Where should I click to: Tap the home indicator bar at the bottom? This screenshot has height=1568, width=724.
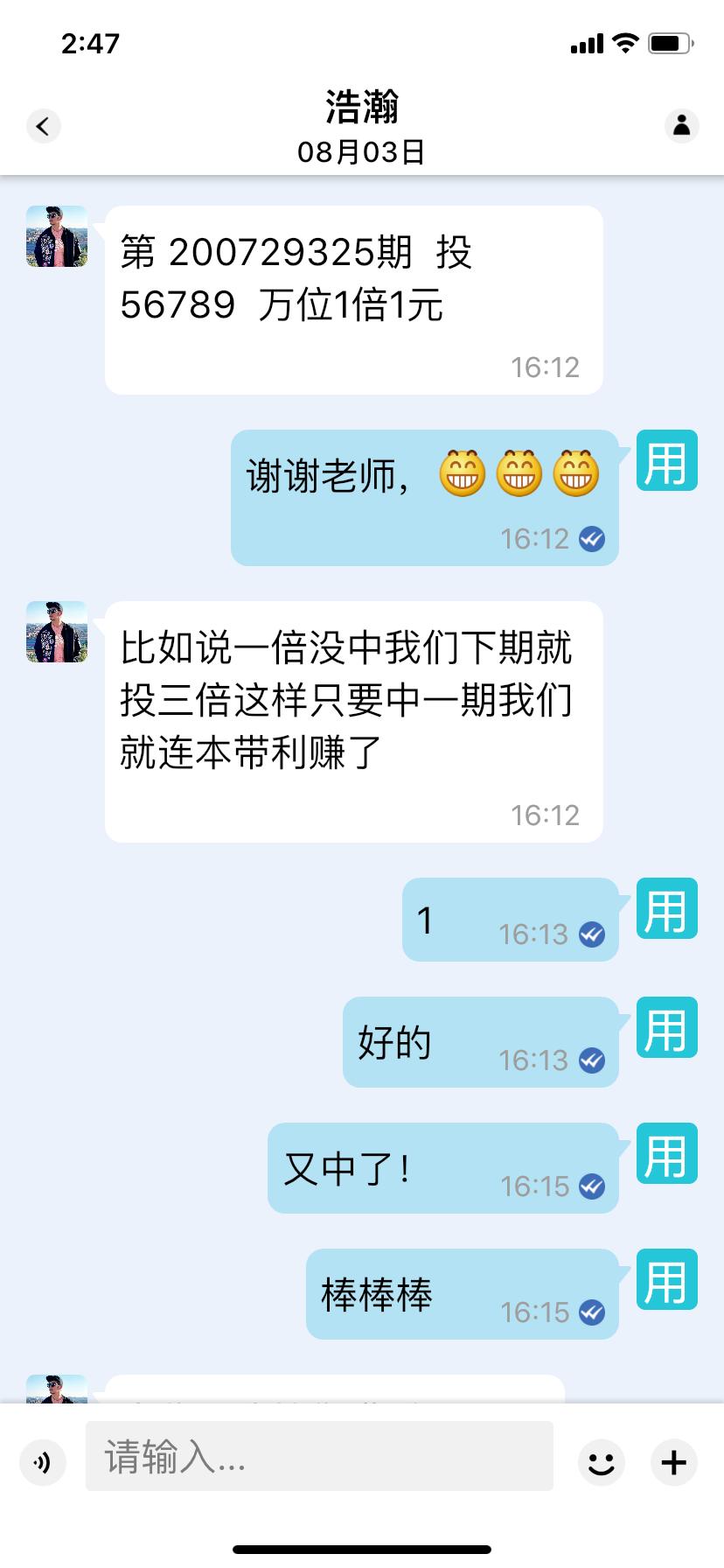tap(361, 1549)
